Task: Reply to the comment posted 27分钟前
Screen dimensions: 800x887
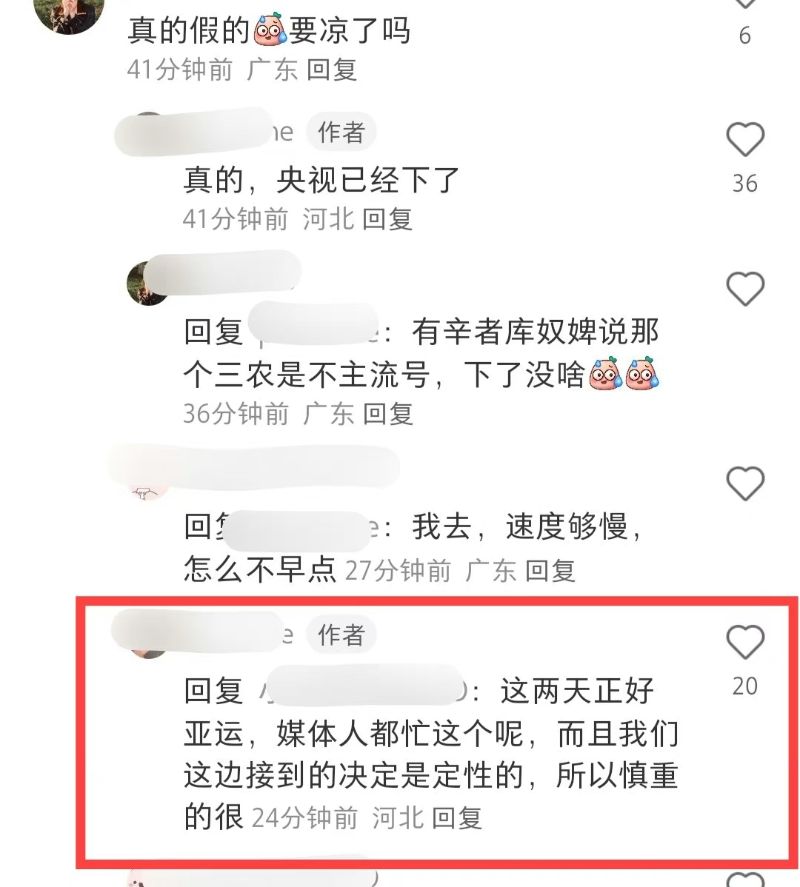Action: 550,570
